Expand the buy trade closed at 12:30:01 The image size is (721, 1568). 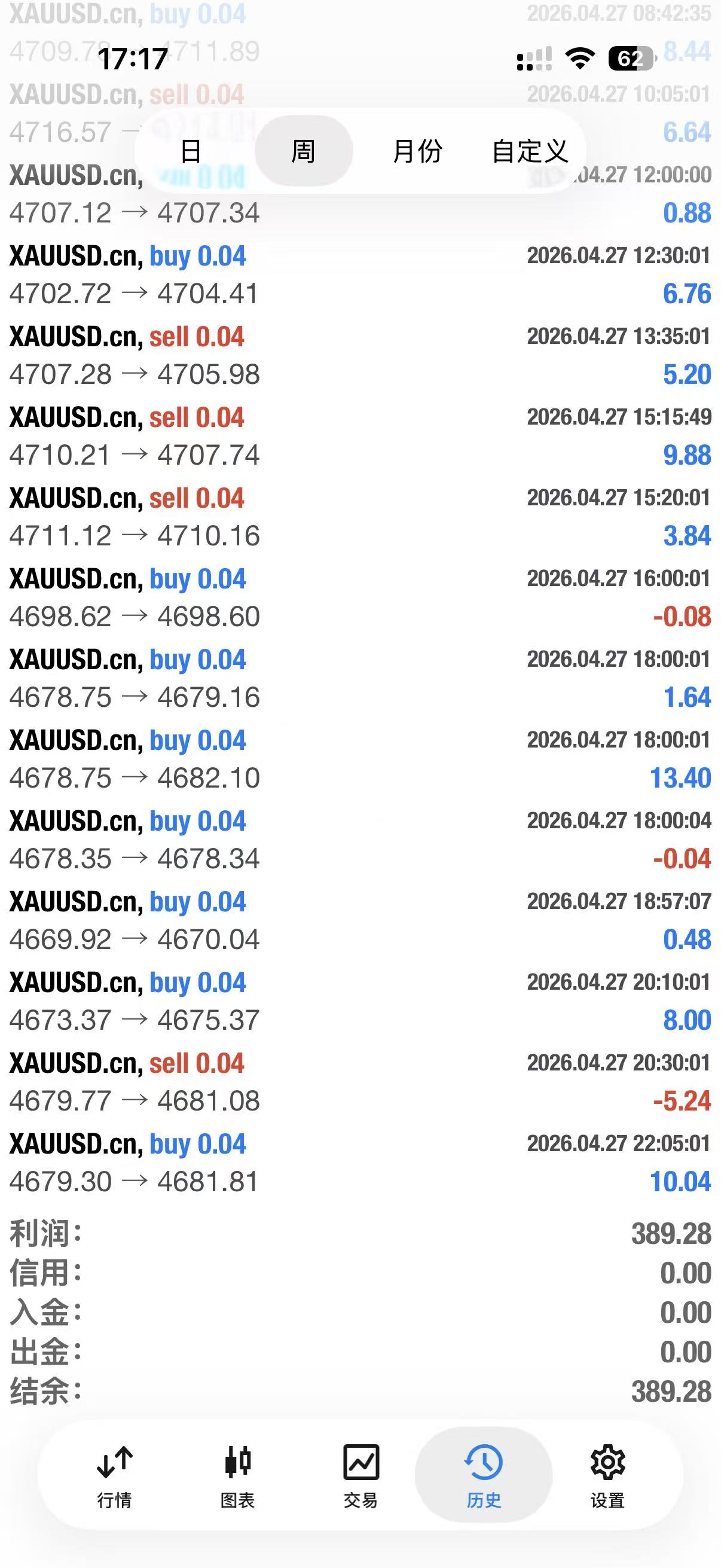(360, 275)
